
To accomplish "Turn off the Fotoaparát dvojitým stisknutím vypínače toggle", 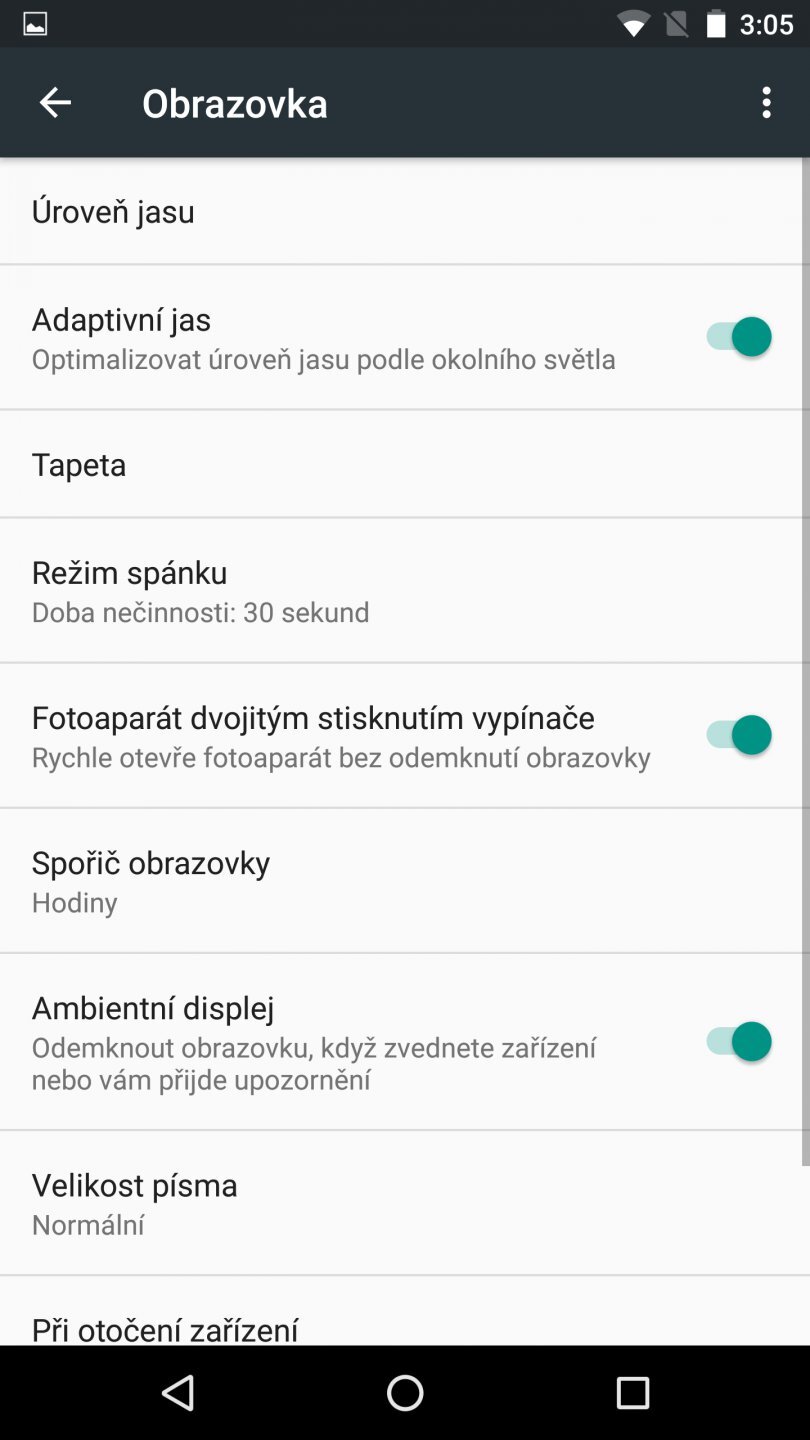I will (736, 735).
